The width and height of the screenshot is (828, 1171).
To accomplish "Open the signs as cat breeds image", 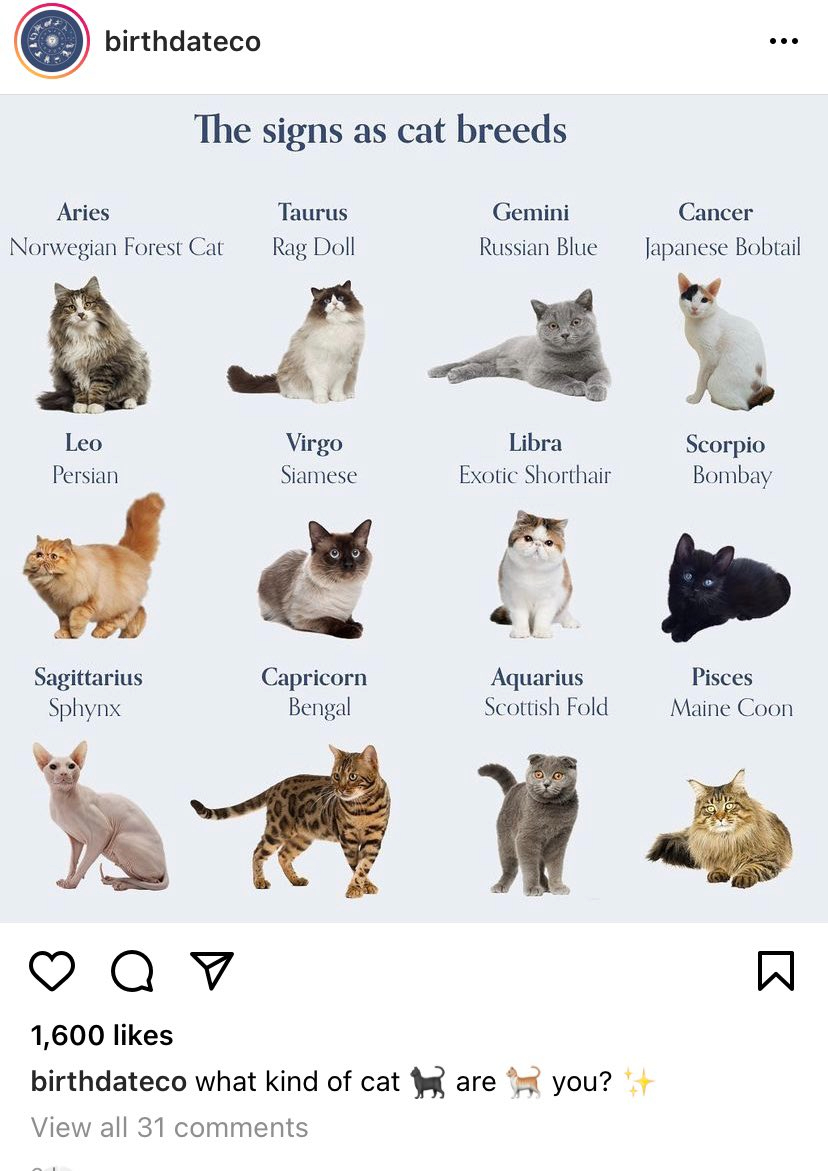I will click(x=414, y=510).
